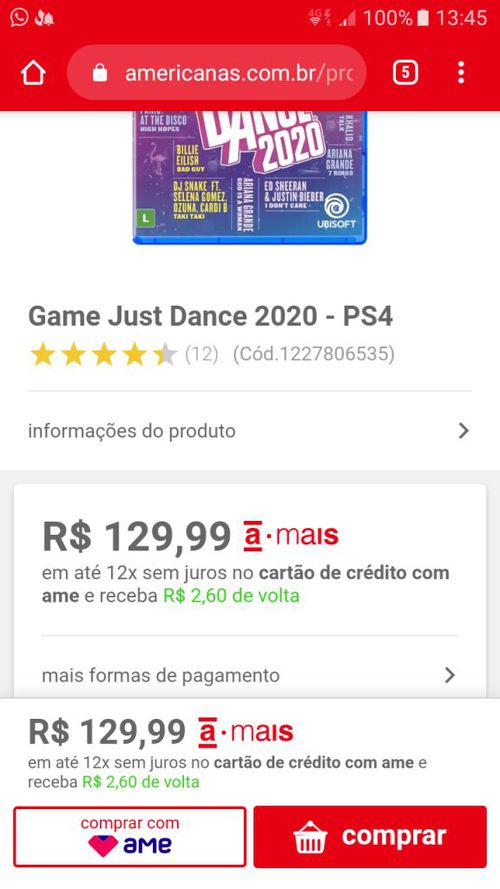This screenshot has height=889, width=500.
Task: Buy using comprar com ame
Action: click(130, 837)
